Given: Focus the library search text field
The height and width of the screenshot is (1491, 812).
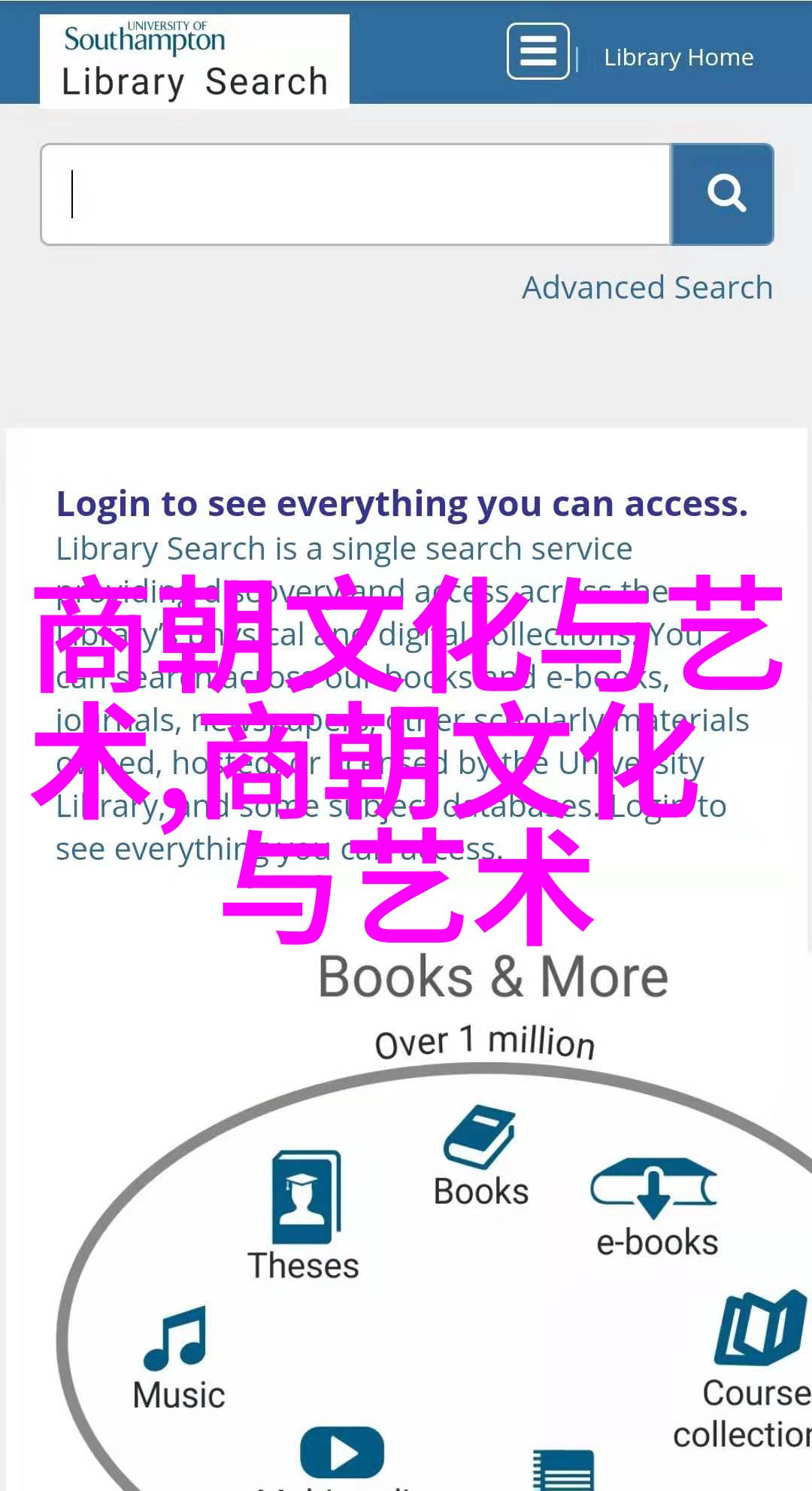Looking at the screenshot, I should click(356, 195).
